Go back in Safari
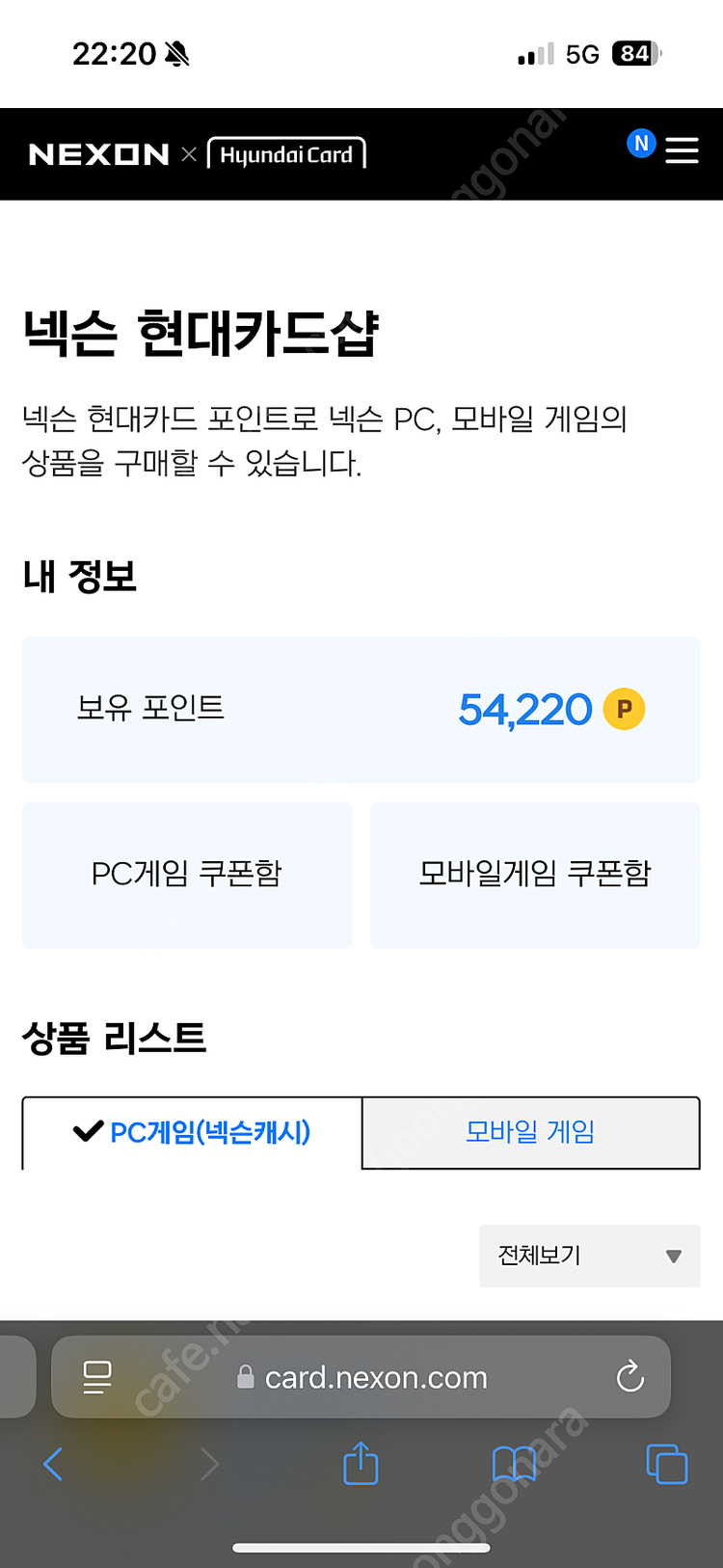Screen dimensions: 723x1568 (53, 1464)
